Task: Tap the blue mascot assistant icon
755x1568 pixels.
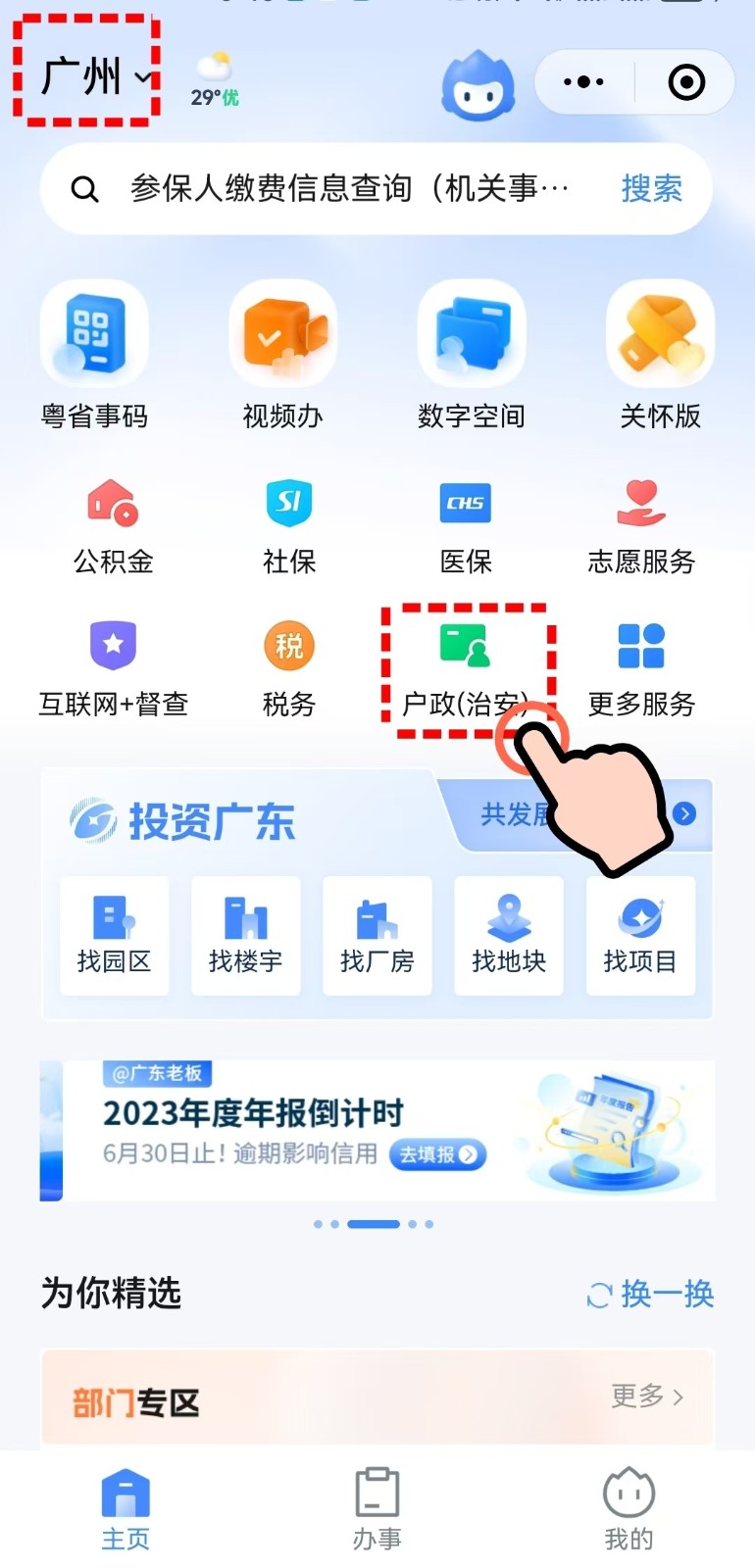Action: [478, 85]
